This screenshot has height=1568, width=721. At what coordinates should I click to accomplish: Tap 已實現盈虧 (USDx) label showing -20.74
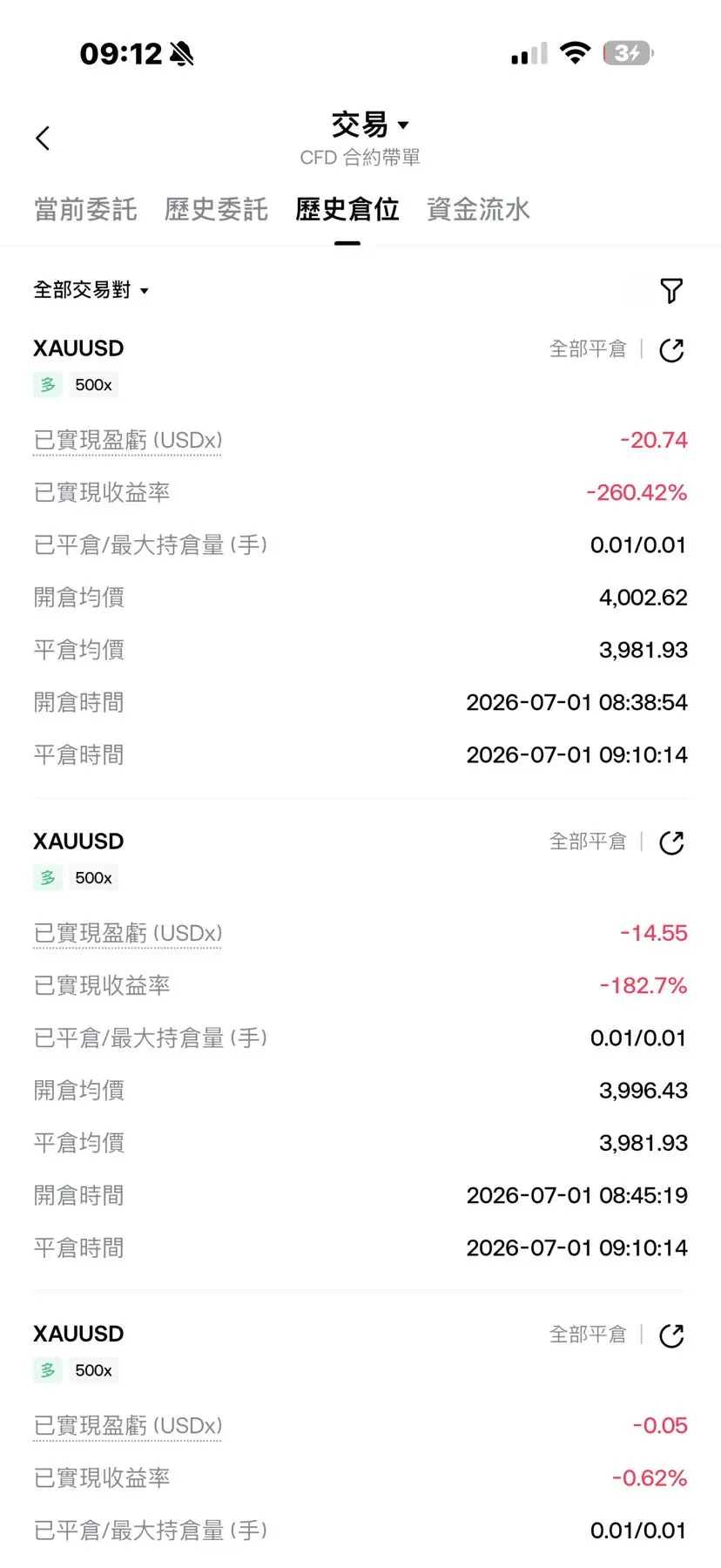[x=128, y=441]
